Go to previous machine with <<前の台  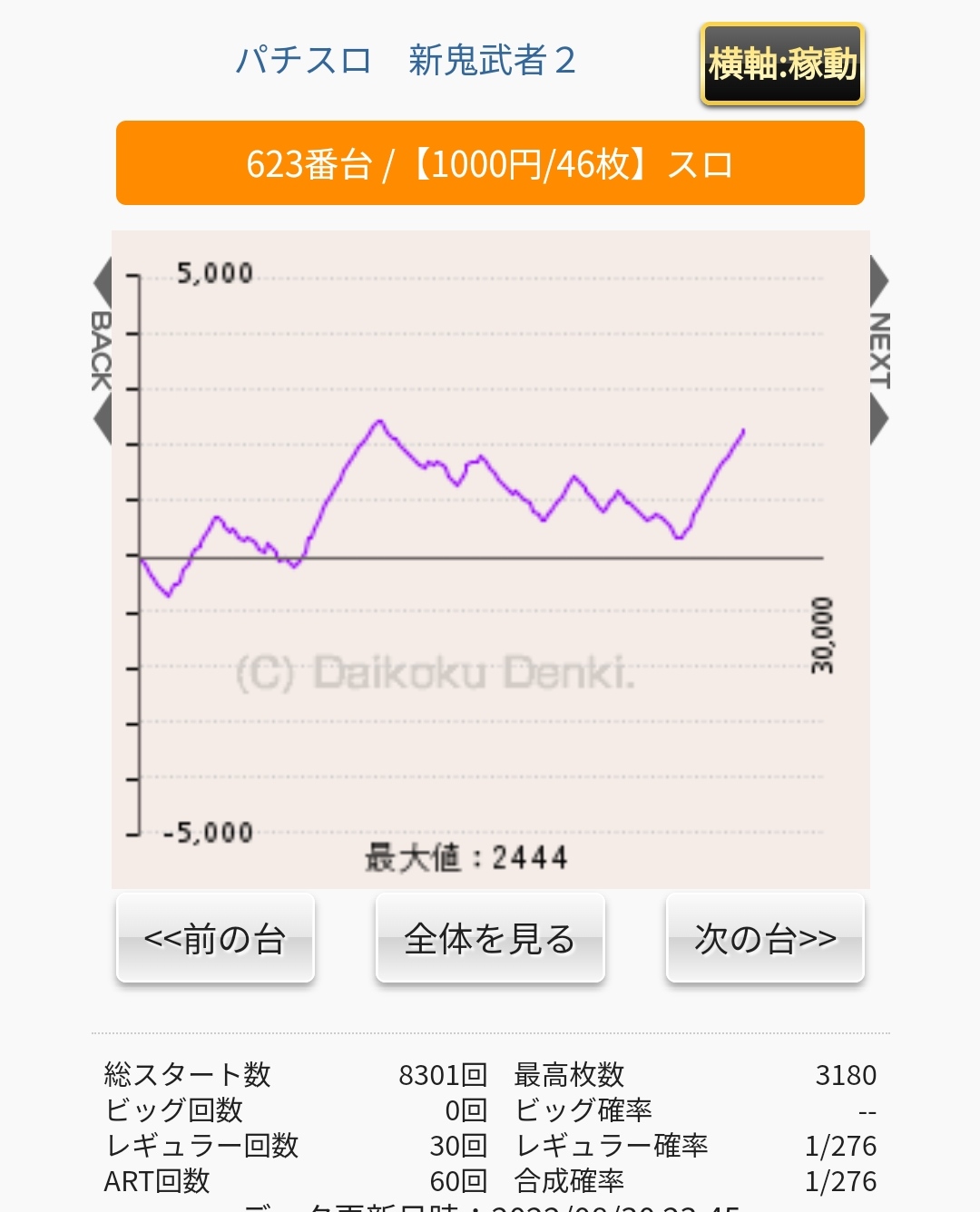tap(215, 939)
